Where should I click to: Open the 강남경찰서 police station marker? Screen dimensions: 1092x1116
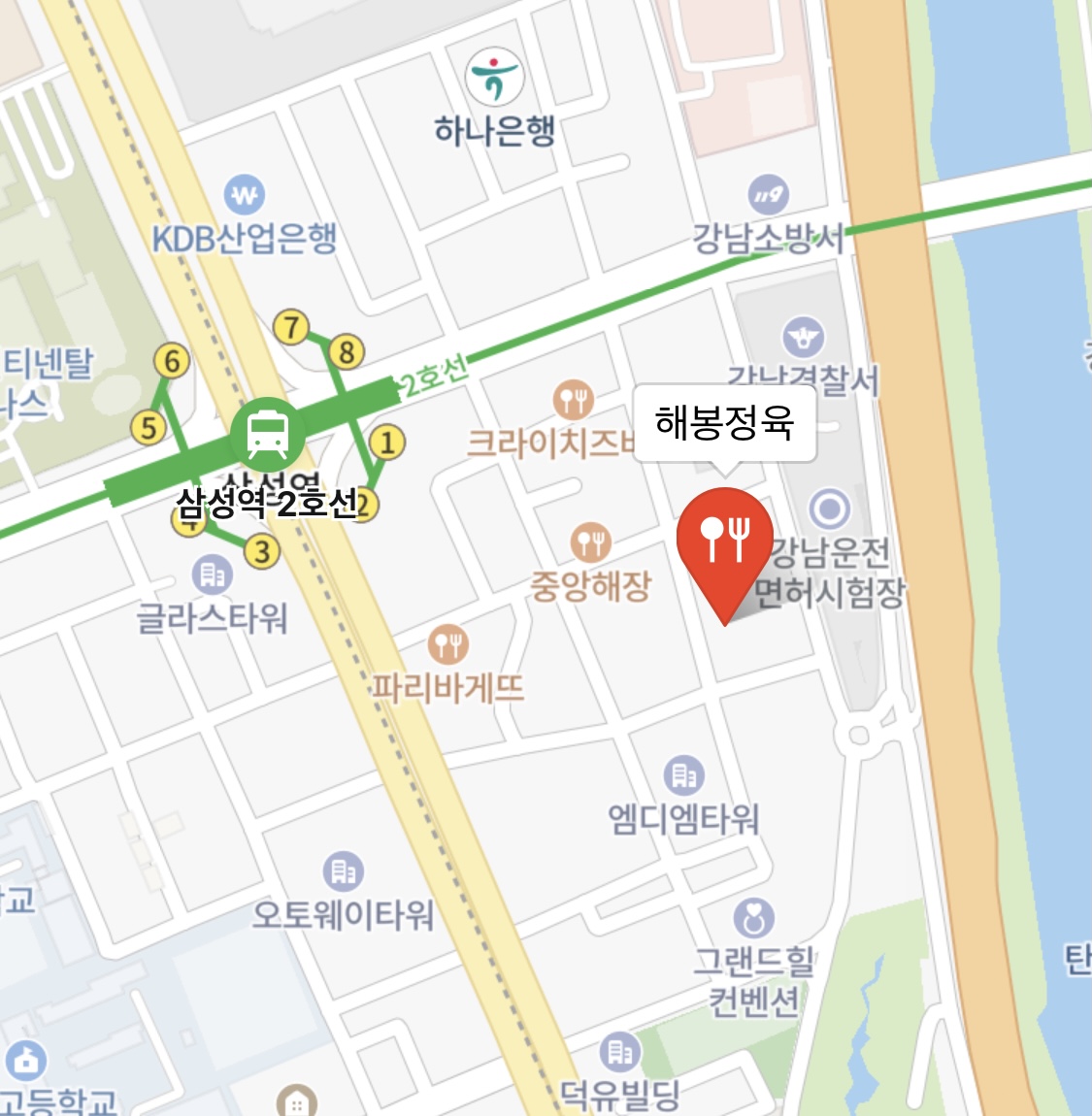(x=804, y=337)
